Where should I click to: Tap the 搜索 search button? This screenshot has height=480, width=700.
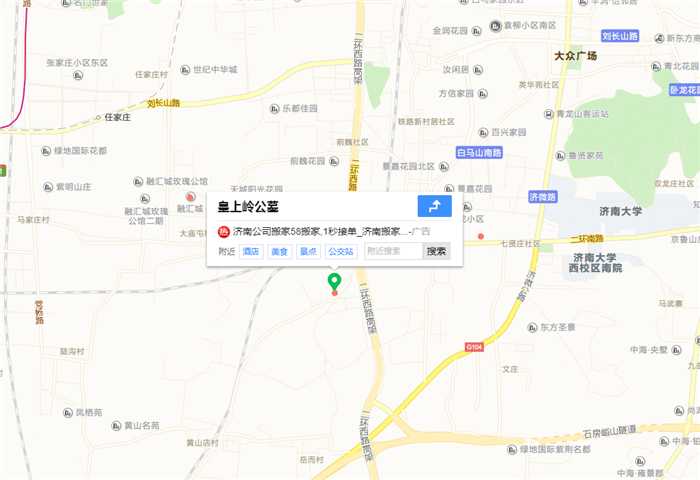pyautogui.click(x=437, y=251)
